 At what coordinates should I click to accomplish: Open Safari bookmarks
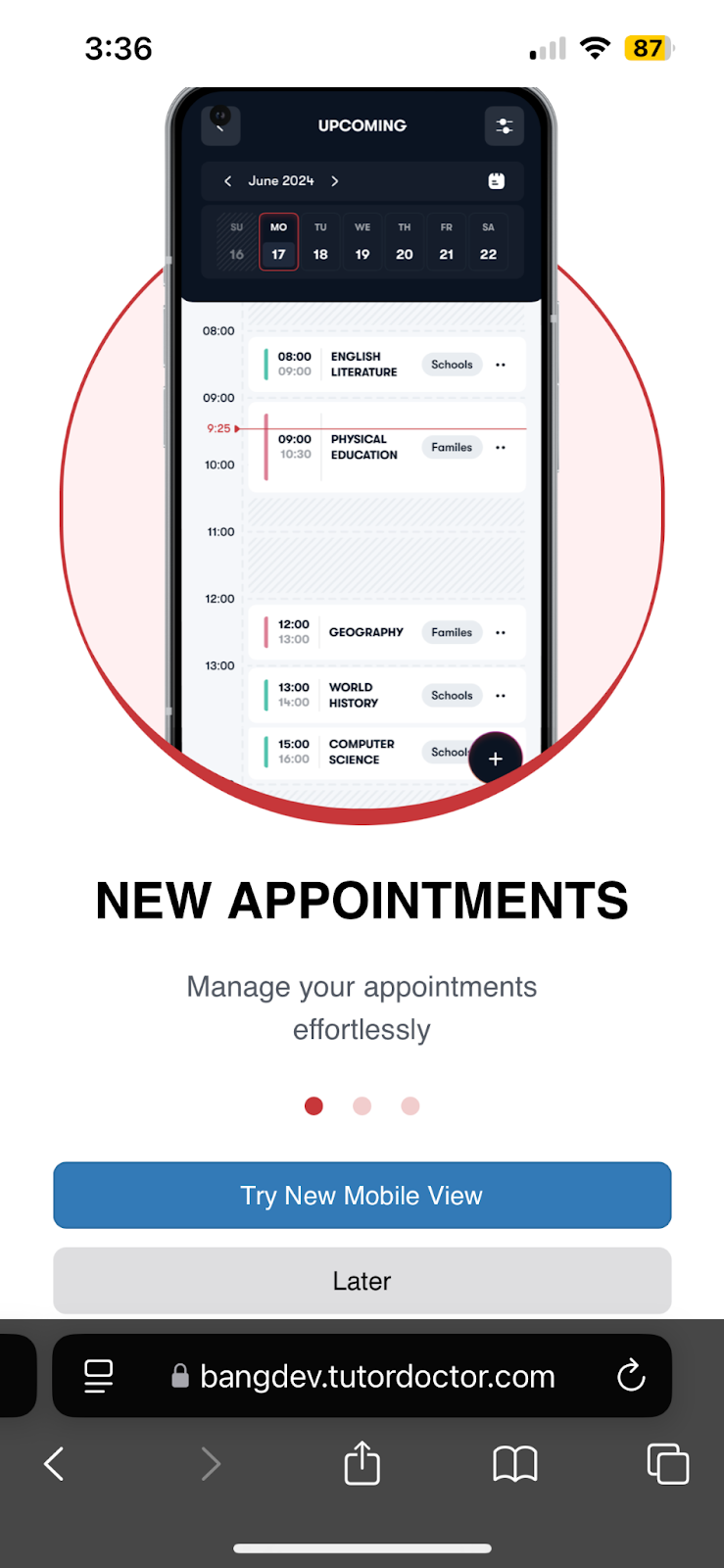[x=514, y=1464]
